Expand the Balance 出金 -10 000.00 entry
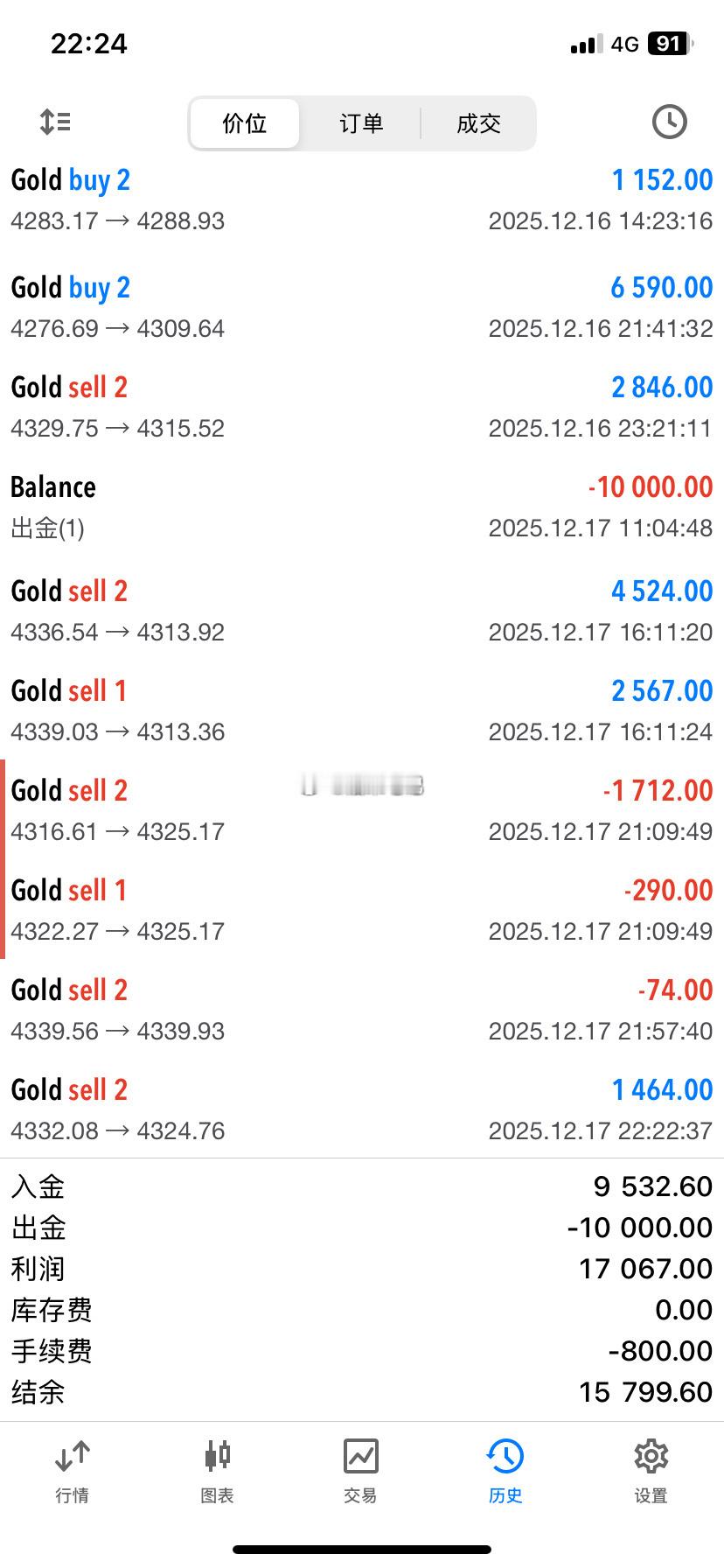The image size is (724, 1568). click(362, 507)
